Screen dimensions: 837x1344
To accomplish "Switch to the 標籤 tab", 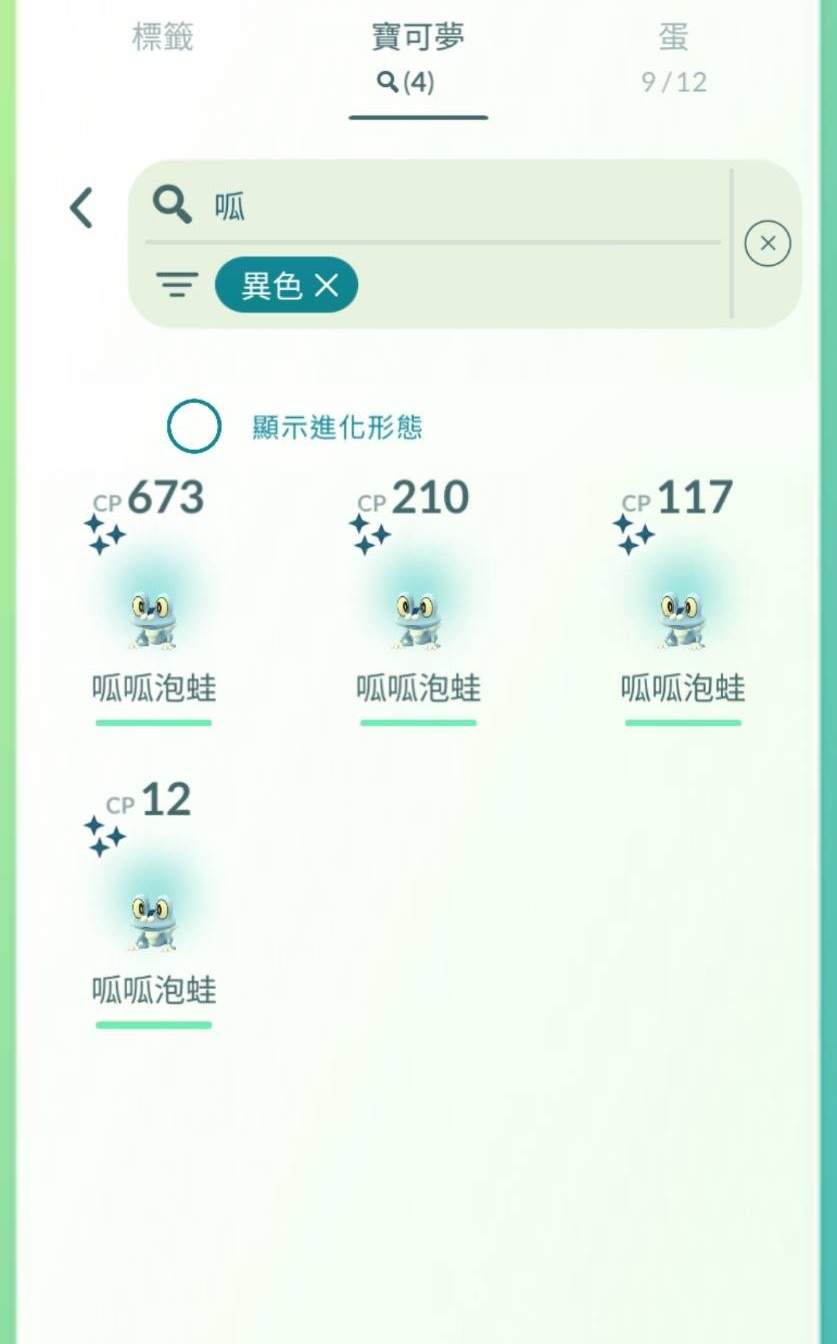I will pos(162,38).
